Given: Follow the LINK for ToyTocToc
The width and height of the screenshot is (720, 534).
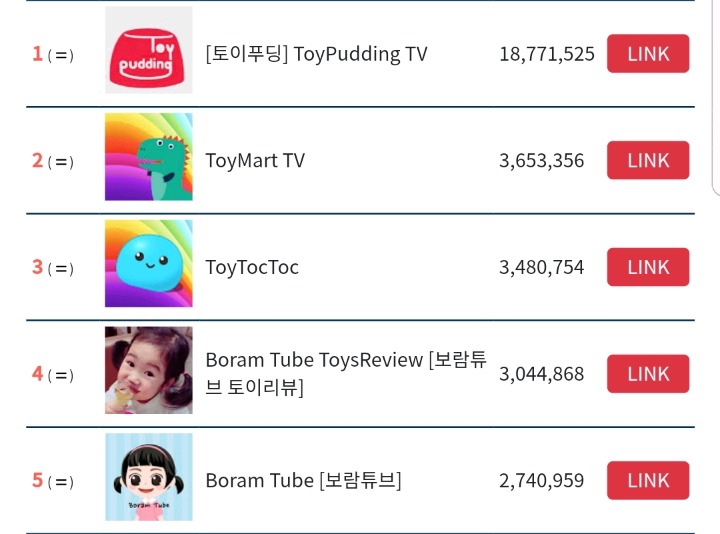Looking at the screenshot, I should coord(648,267).
